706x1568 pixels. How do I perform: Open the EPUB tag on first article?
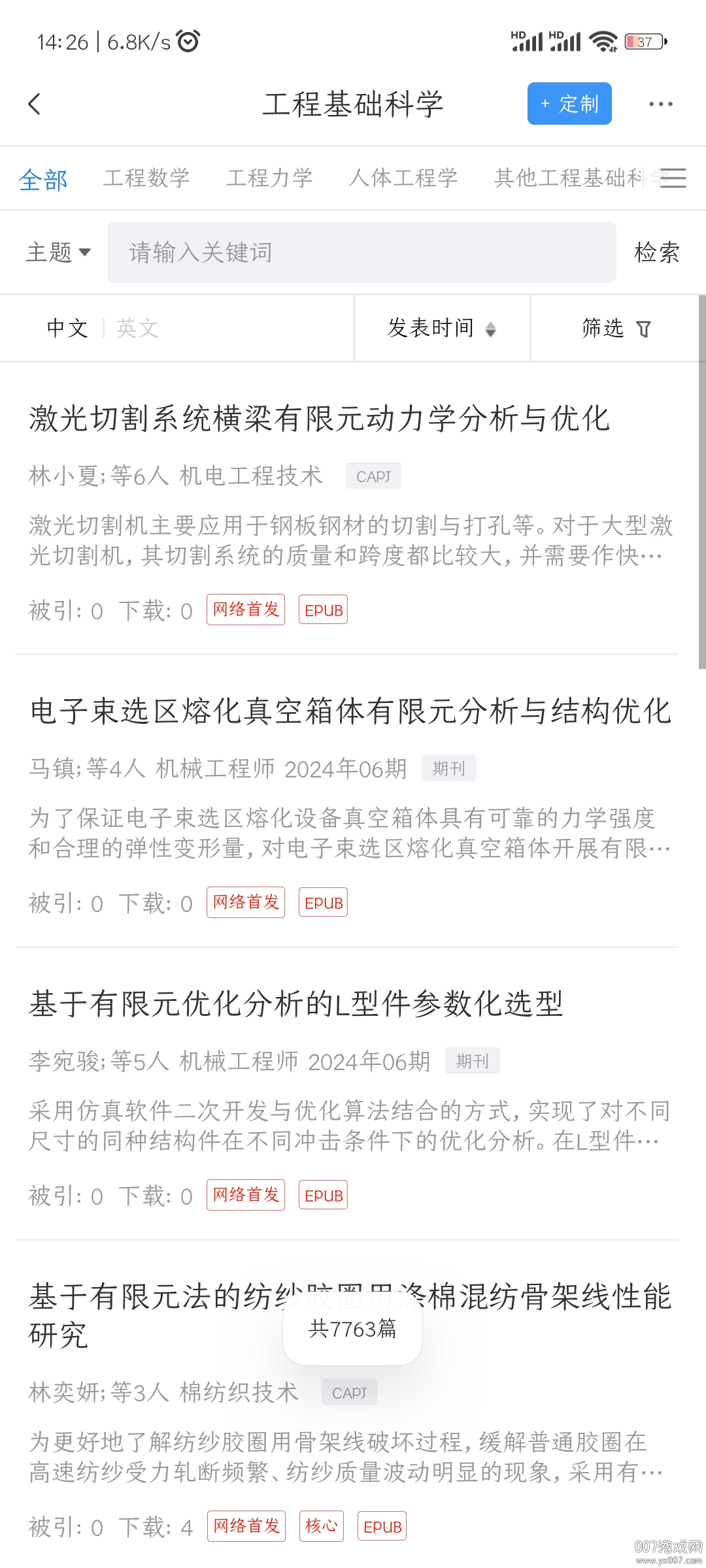pyautogui.click(x=323, y=610)
